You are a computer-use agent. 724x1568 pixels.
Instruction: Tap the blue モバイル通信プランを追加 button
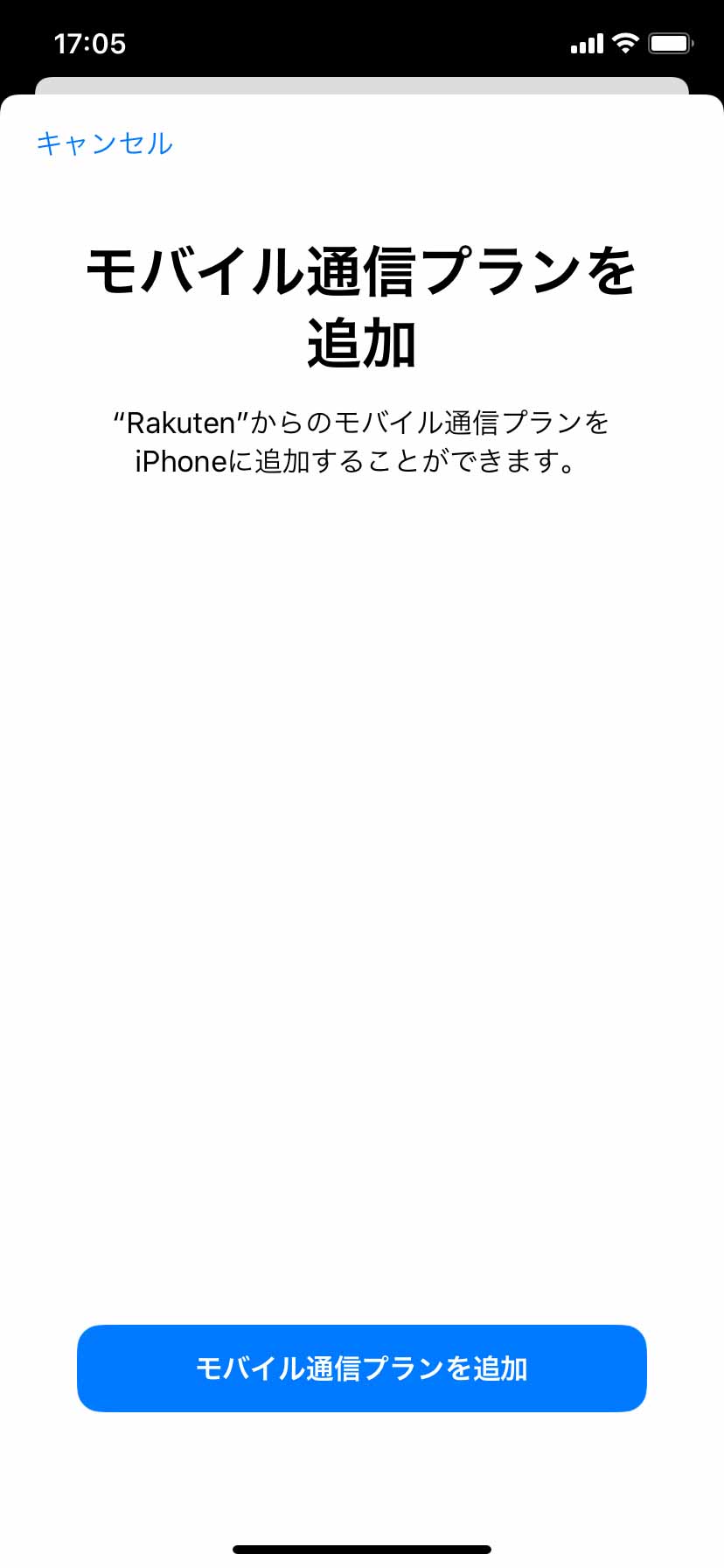(x=361, y=1368)
